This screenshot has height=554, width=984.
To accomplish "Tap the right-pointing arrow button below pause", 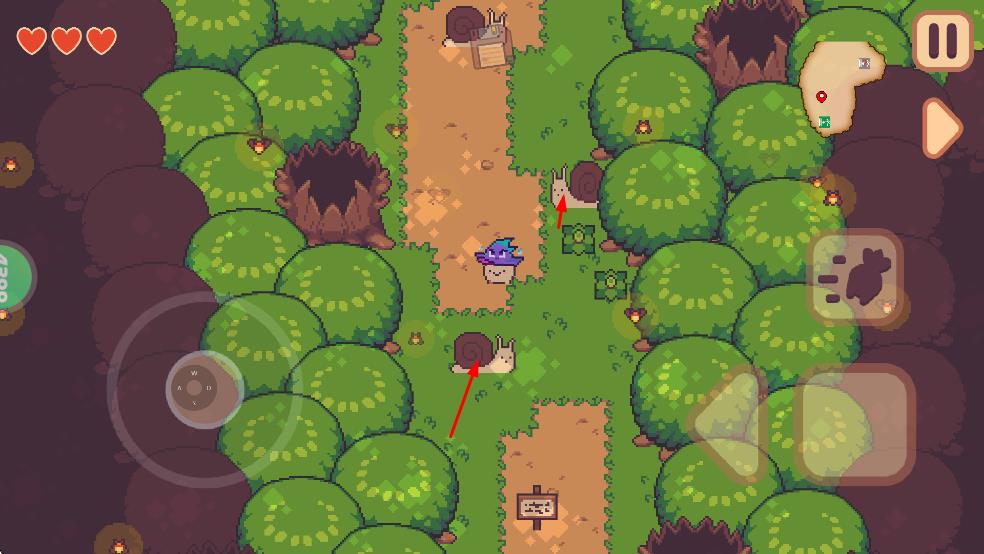I will click(x=940, y=128).
